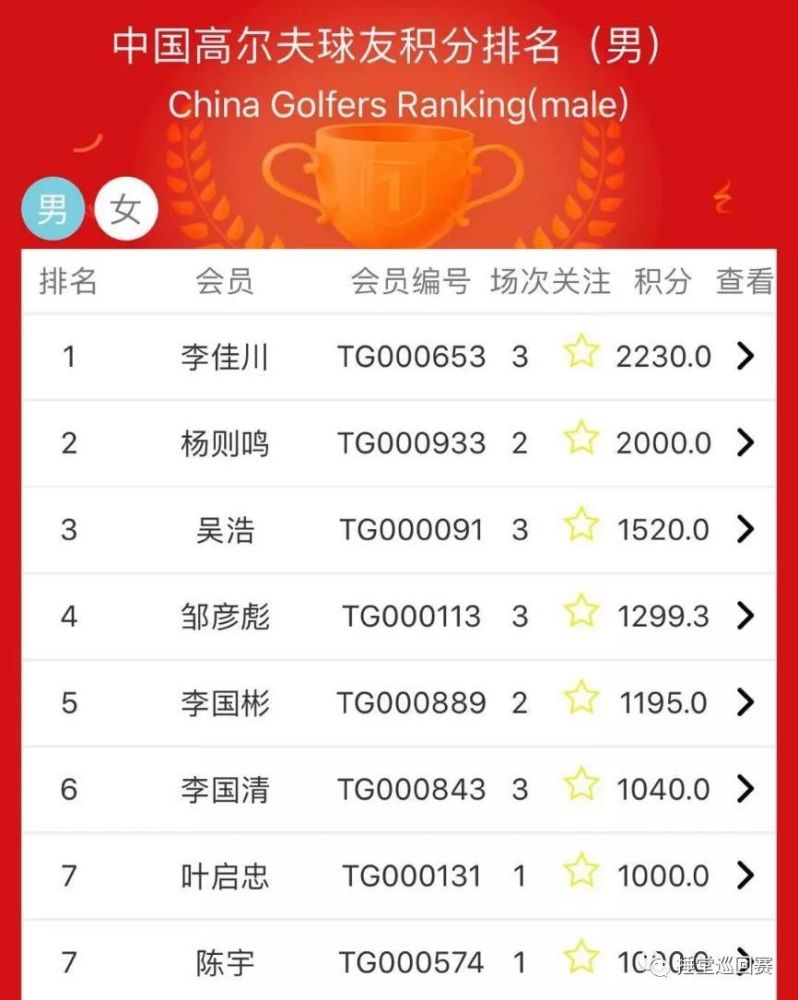Toggle follow for 李国清 via its star
The width and height of the screenshot is (798, 1000).
point(581,789)
